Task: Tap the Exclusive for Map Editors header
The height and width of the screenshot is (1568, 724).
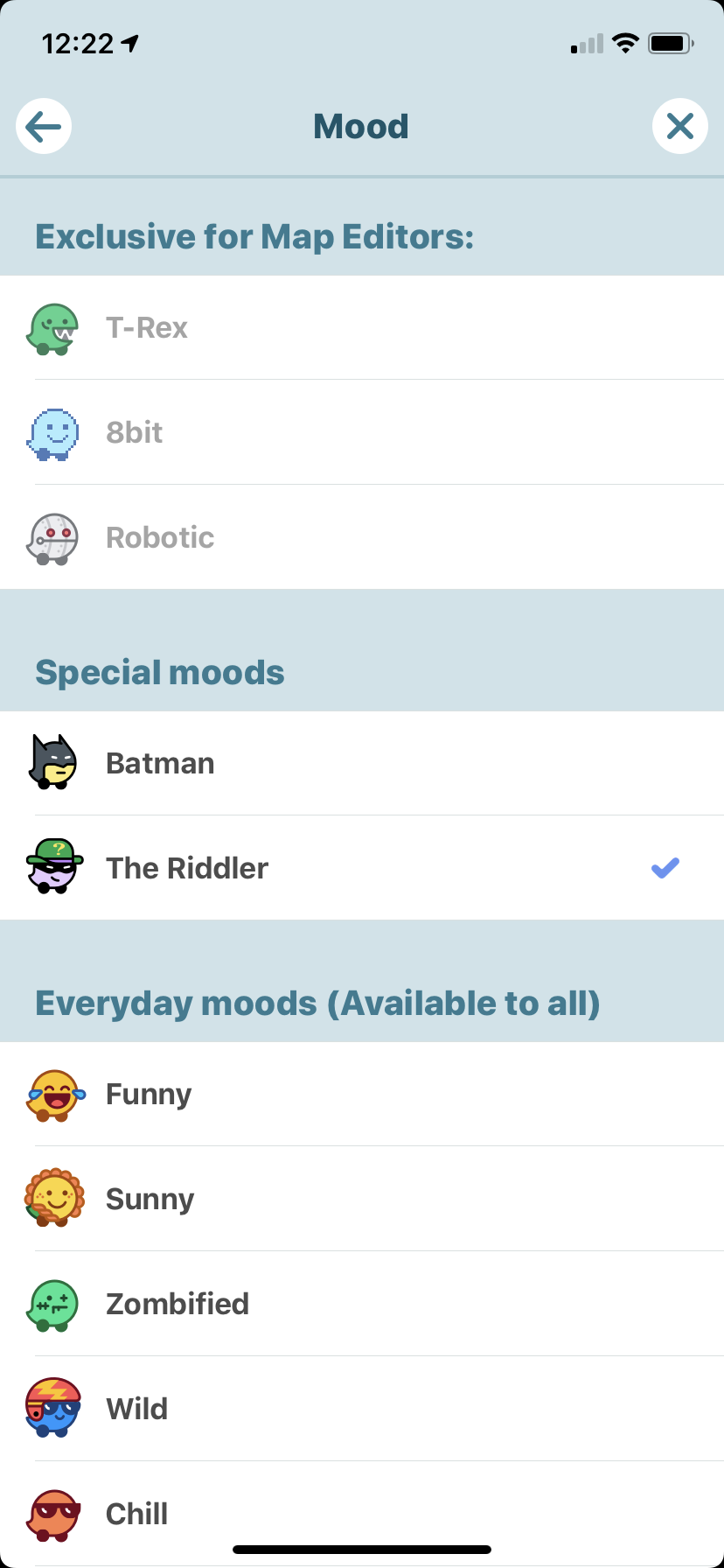Action: coord(254,236)
